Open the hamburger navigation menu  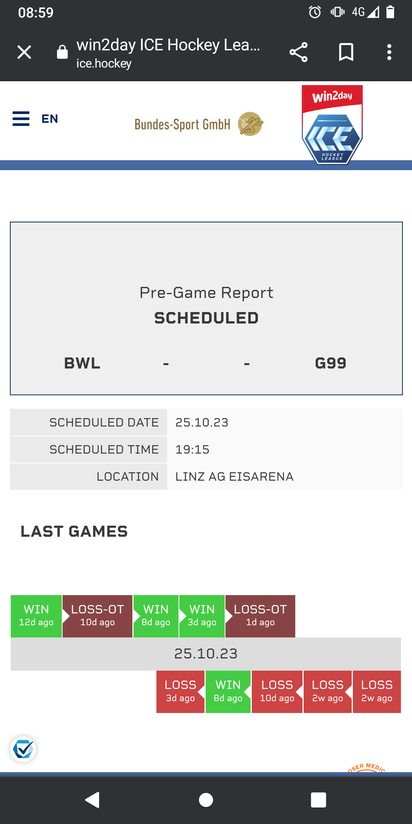click(x=21, y=119)
